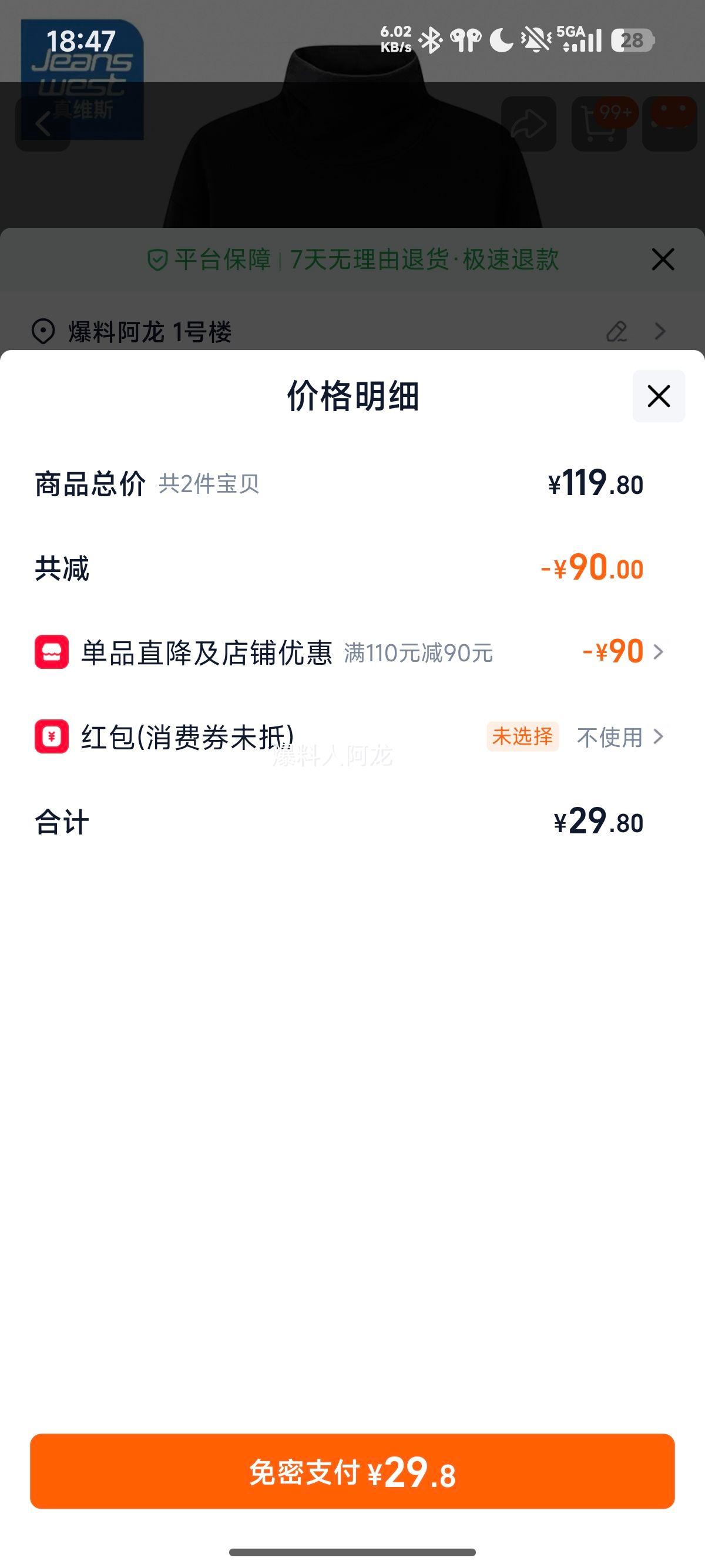Tap the Bluetooth icon in the status bar
This screenshot has height=1568, width=705.
click(x=432, y=39)
